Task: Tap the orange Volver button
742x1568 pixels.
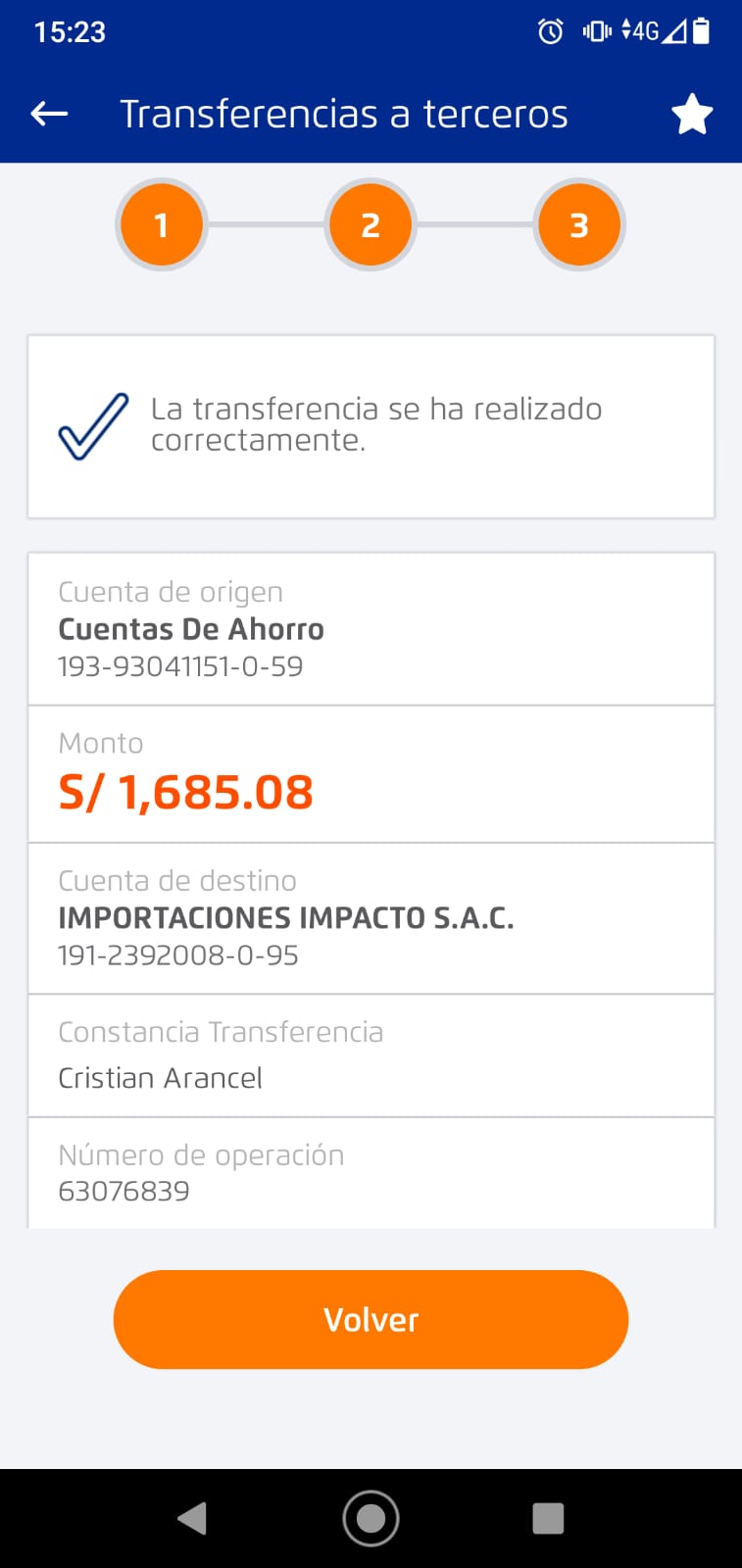Action: [x=371, y=1319]
